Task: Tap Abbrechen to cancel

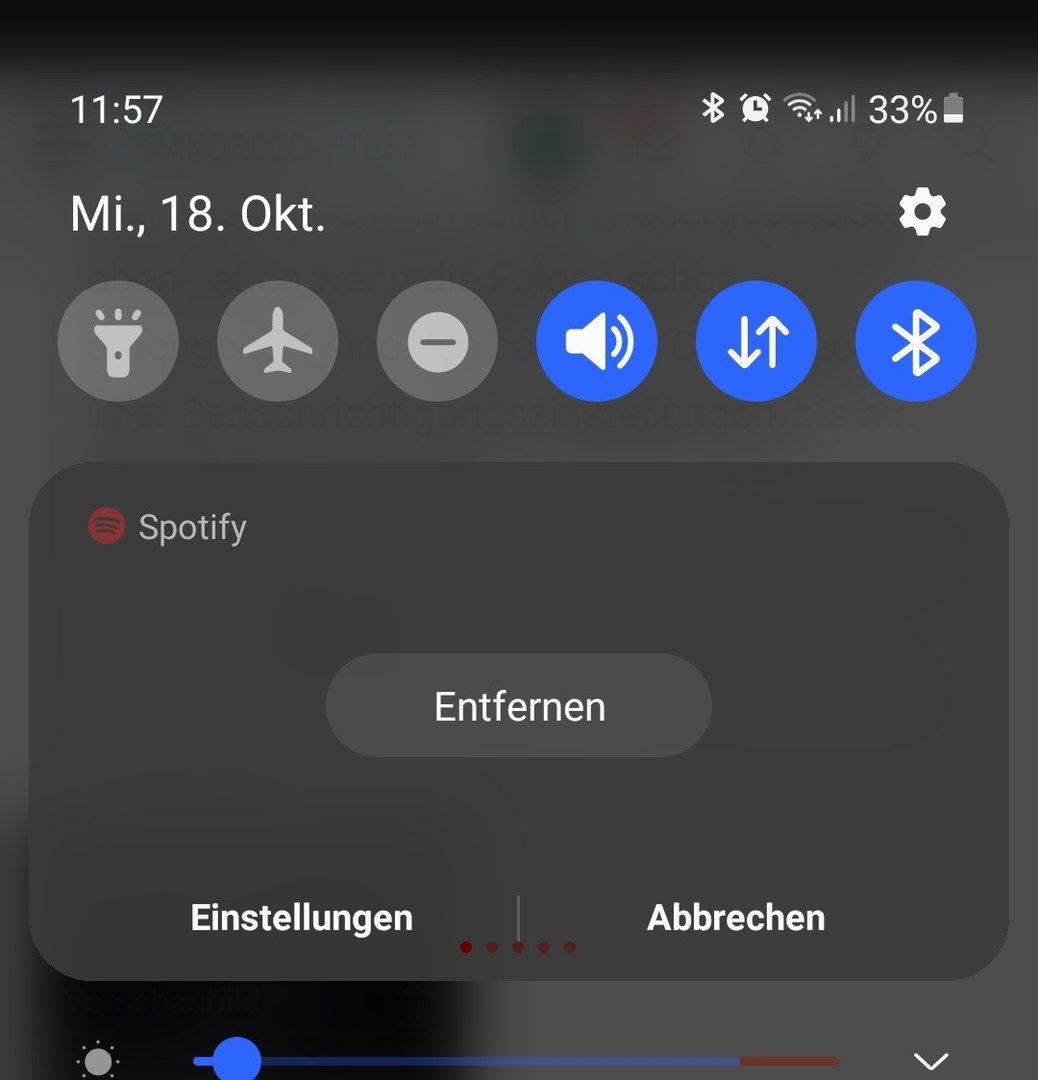Action: 736,918
